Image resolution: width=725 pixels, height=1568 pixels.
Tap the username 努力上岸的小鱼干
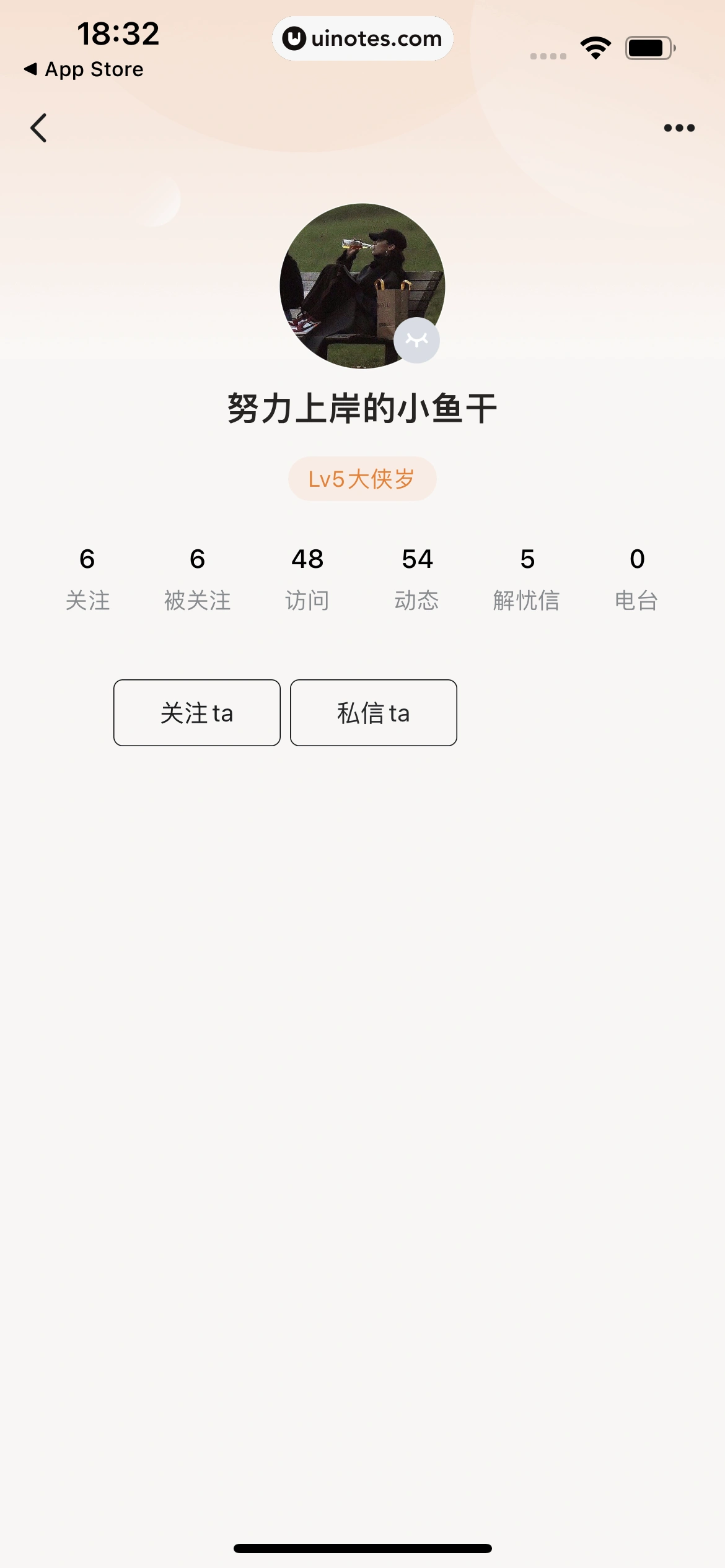(x=362, y=408)
